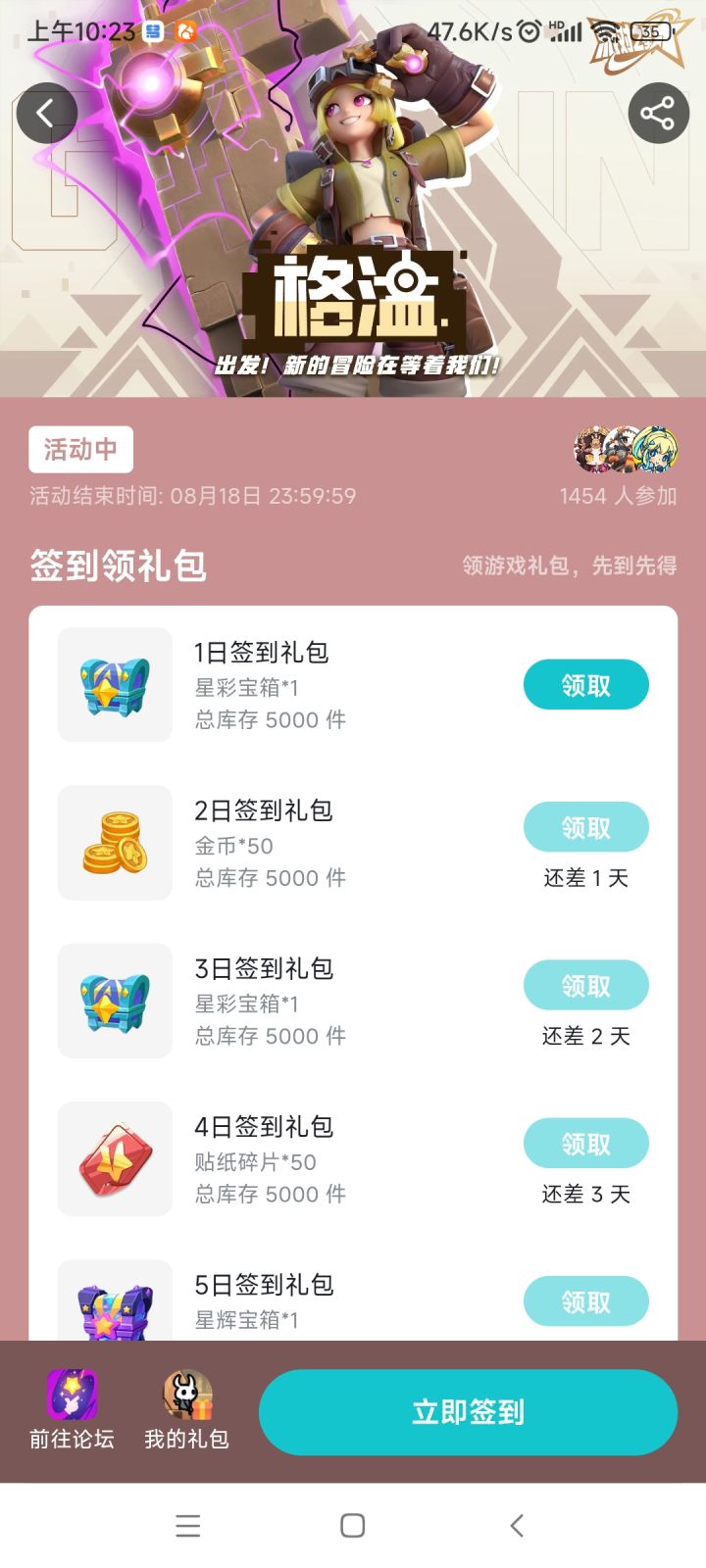Tap the 贴纸碎片 sticker image for day 4

point(114,1159)
